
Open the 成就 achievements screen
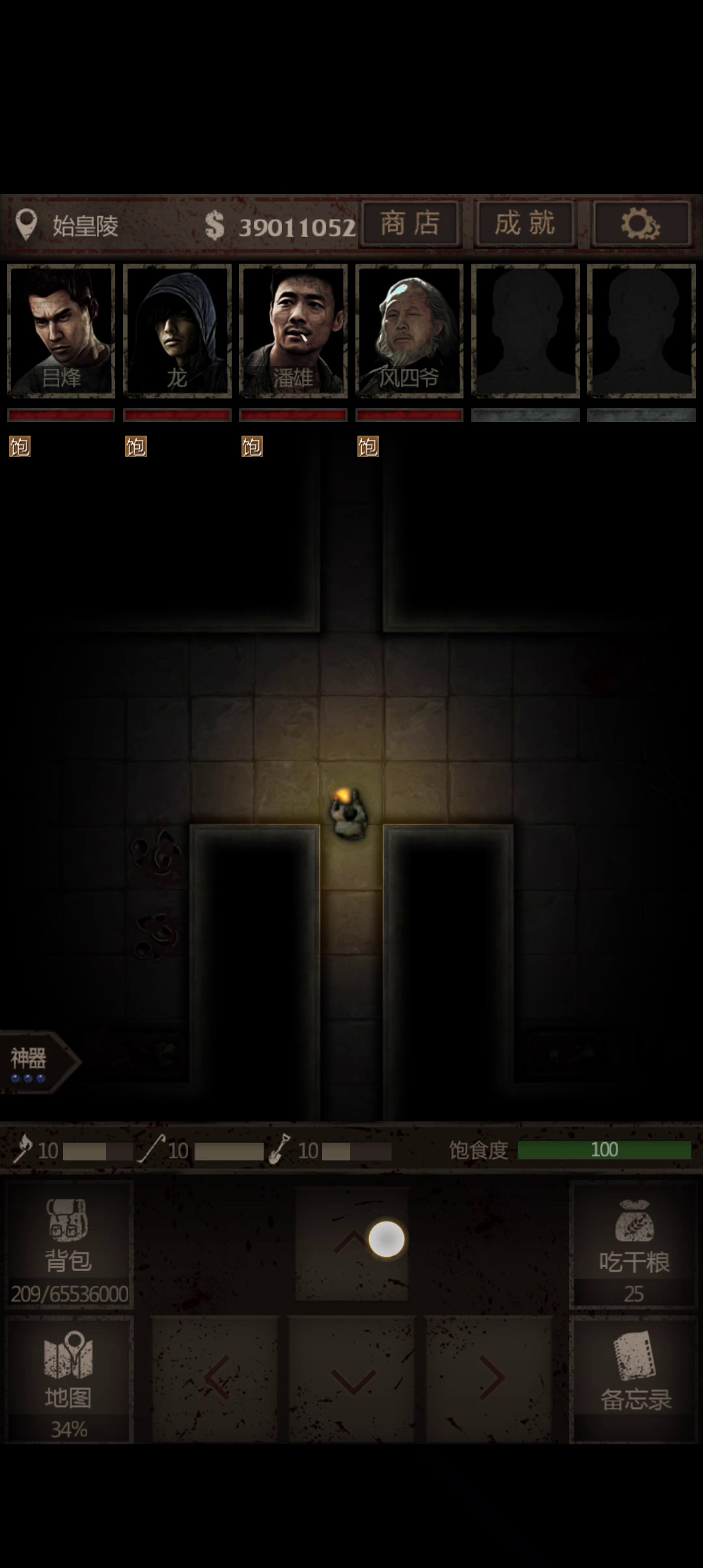pyautogui.click(x=525, y=223)
